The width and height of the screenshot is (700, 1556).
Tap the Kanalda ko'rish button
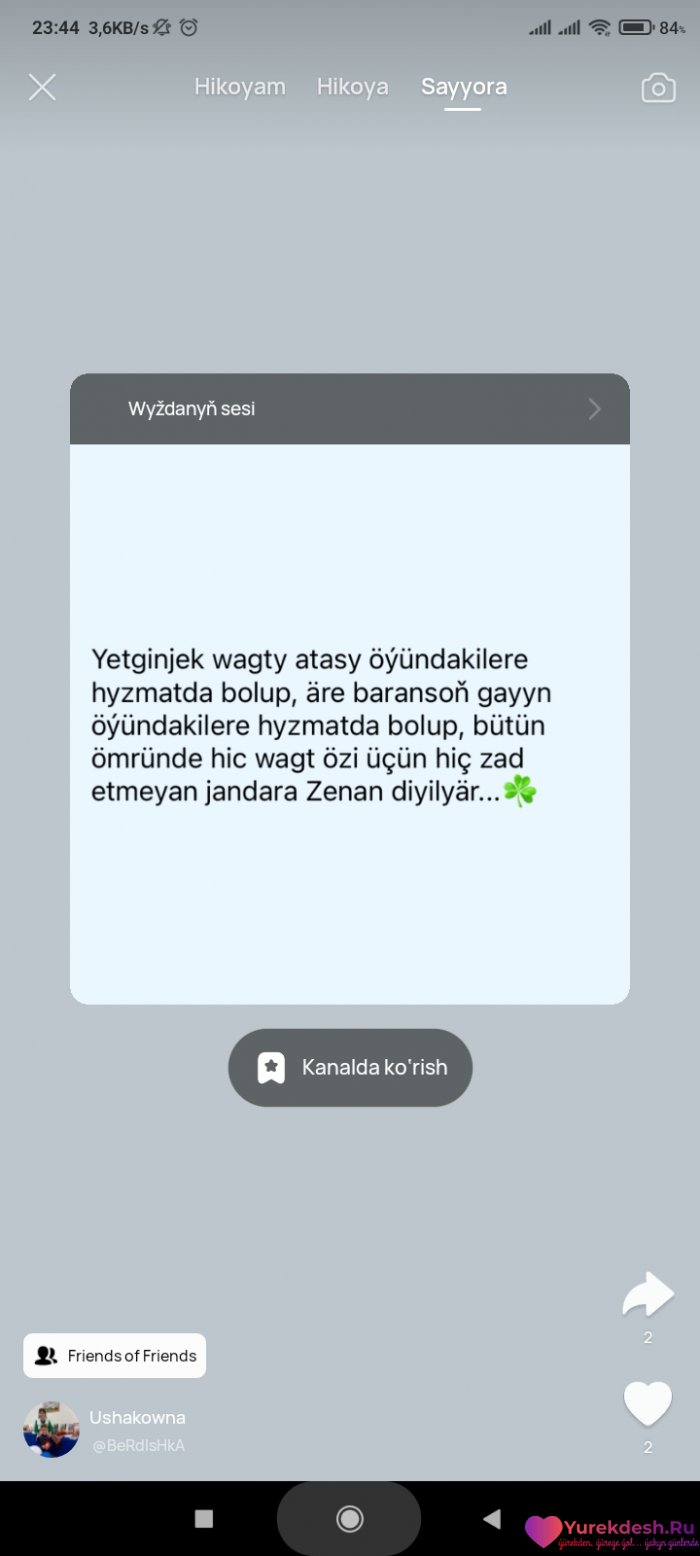coord(350,1067)
